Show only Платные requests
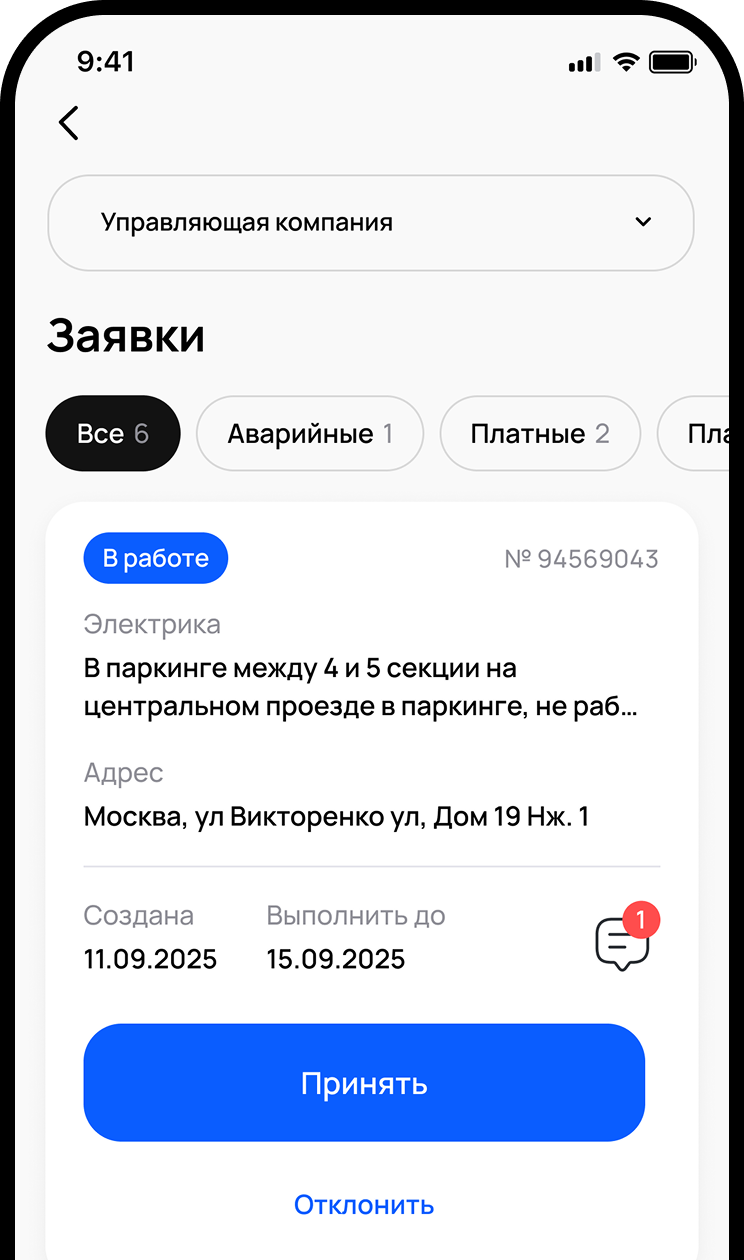 [x=540, y=434]
